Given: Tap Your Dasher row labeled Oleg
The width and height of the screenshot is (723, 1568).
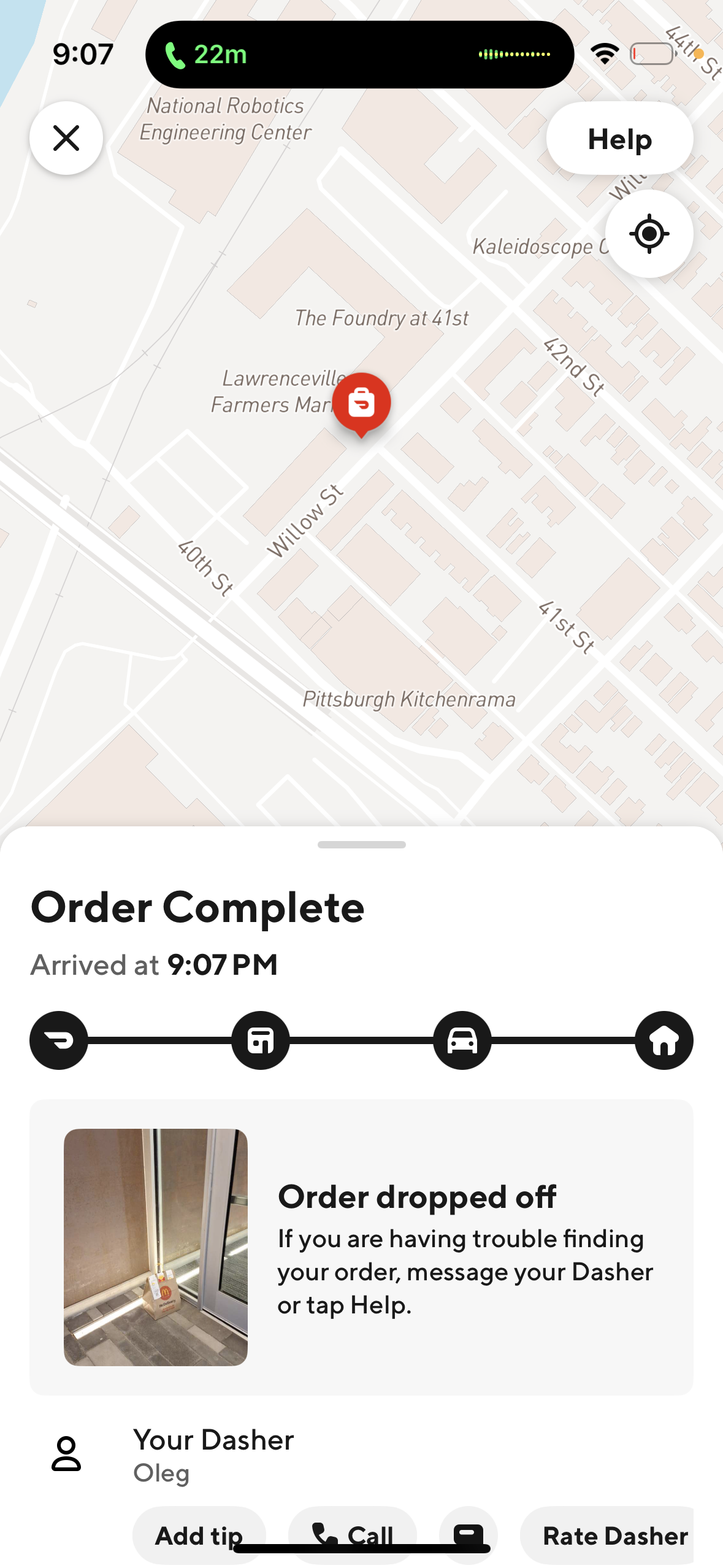Looking at the screenshot, I should click(213, 1451).
